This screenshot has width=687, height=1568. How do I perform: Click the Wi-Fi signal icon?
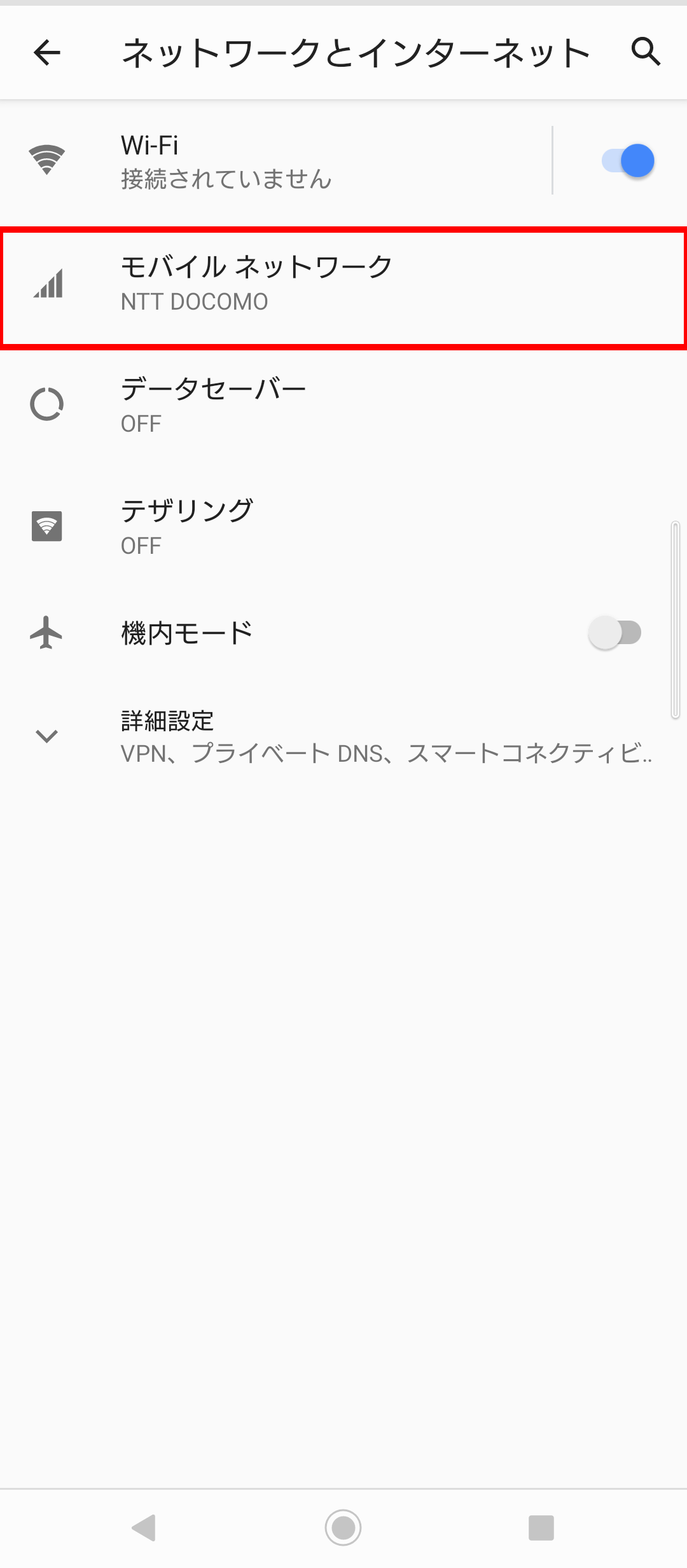click(46, 160)
